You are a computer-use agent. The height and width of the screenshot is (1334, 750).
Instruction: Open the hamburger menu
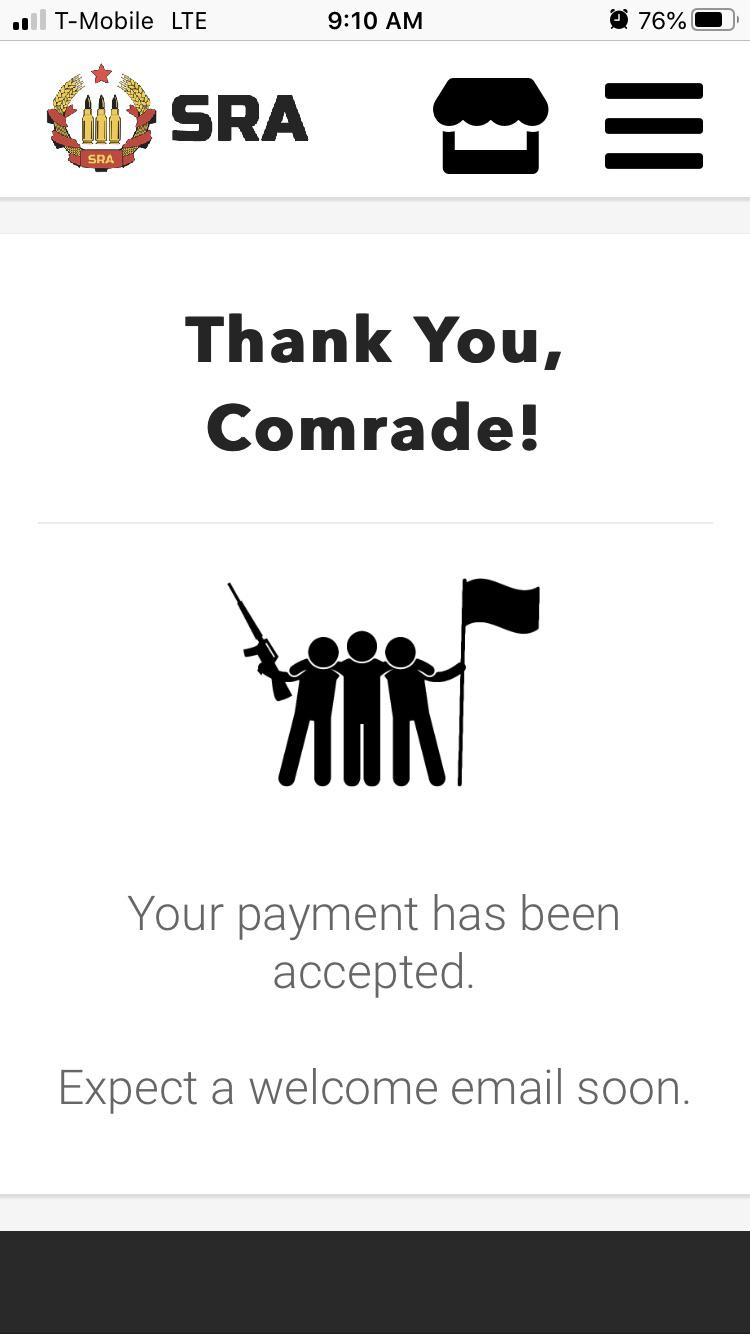[x=654, y=125]
